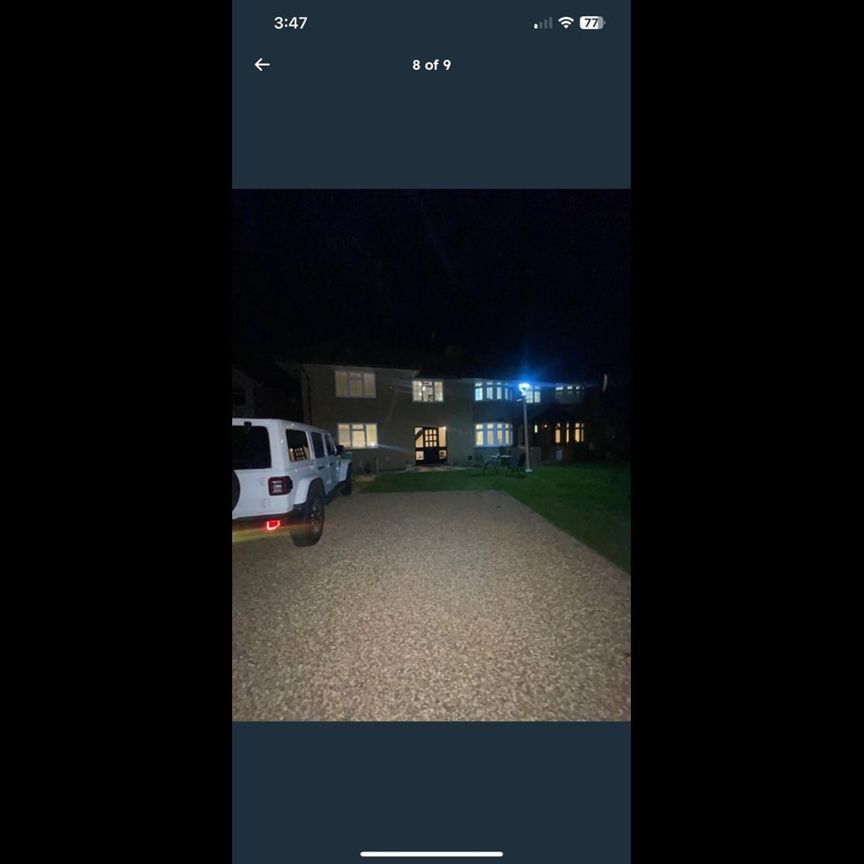Tap the back arrow to exit gallery
The width and height of the screenshot is (864, 864).
[x=262, y=65]
